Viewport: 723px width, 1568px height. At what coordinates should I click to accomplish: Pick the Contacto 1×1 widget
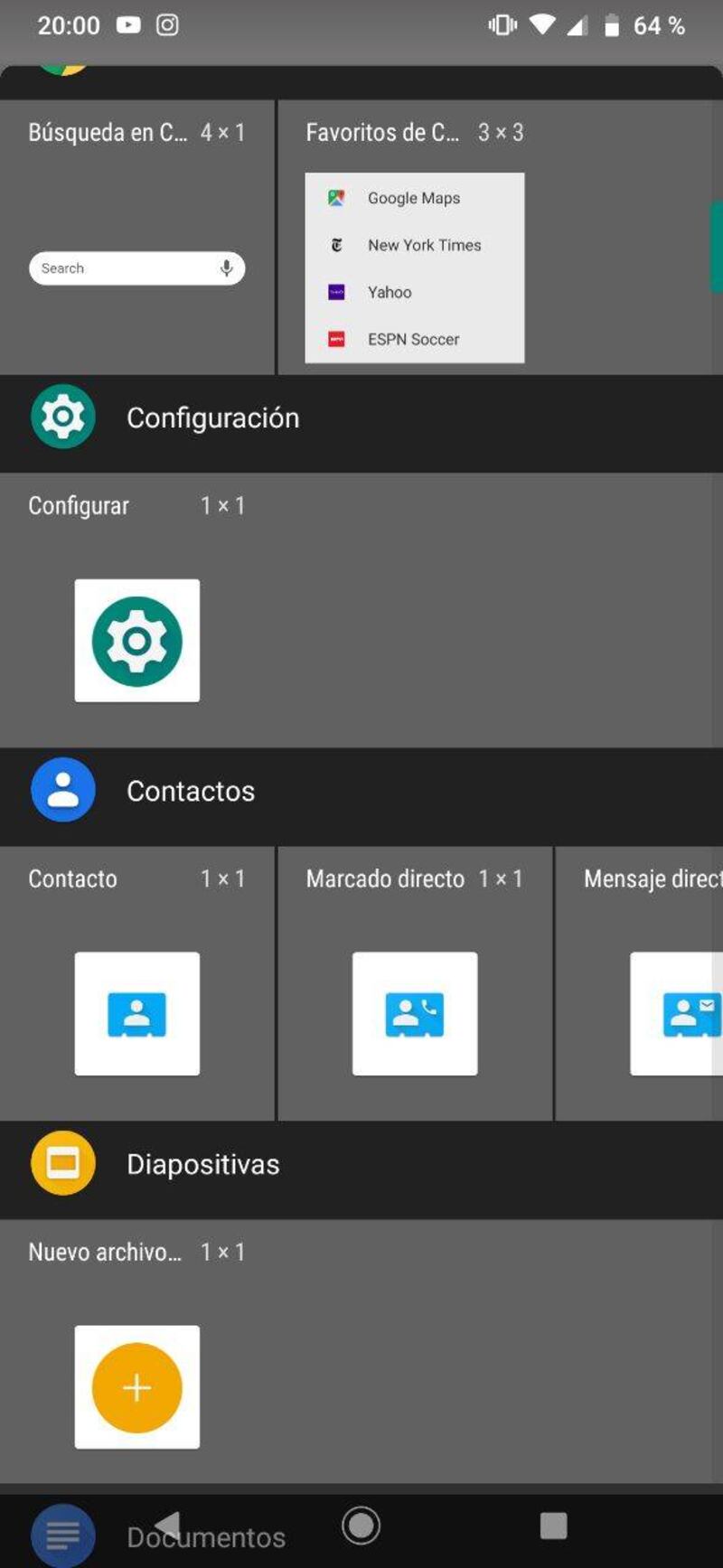coord(137,1013)
